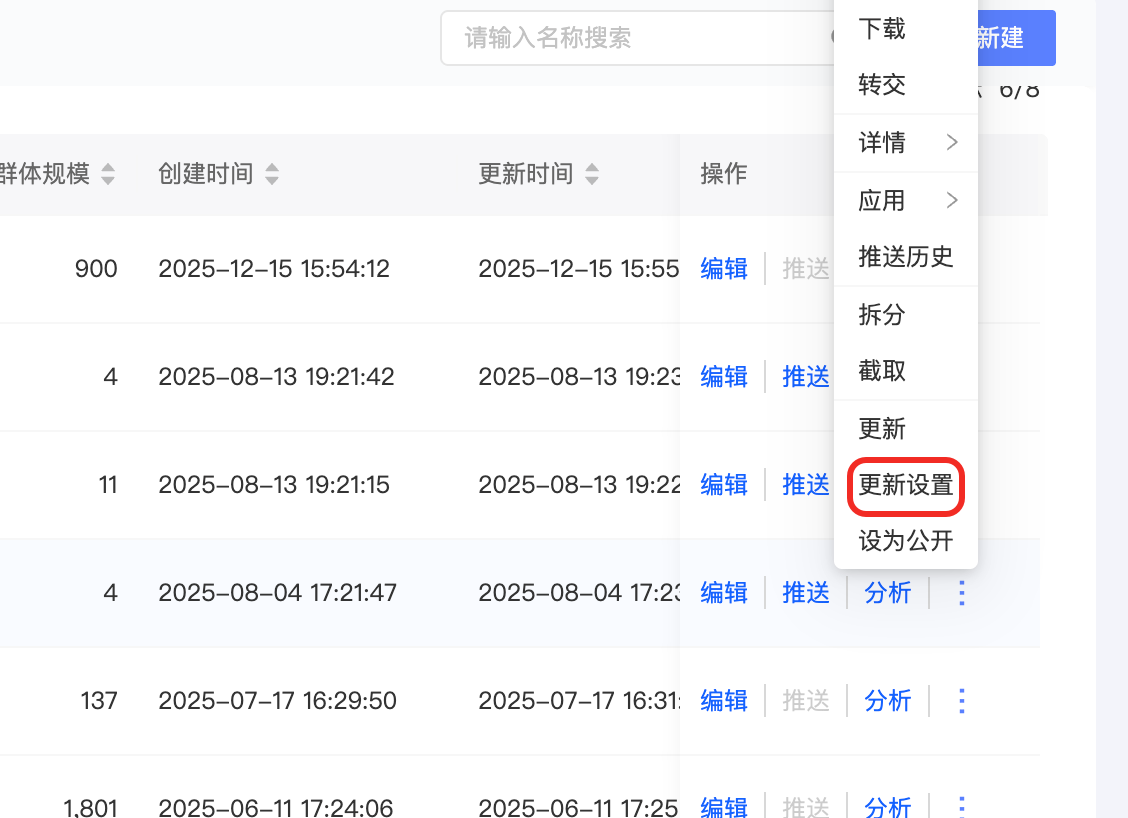This screenshot has width=1128, height=818.
Task: Open 更新设置 from the dropdown
Action: click(906, 486)
